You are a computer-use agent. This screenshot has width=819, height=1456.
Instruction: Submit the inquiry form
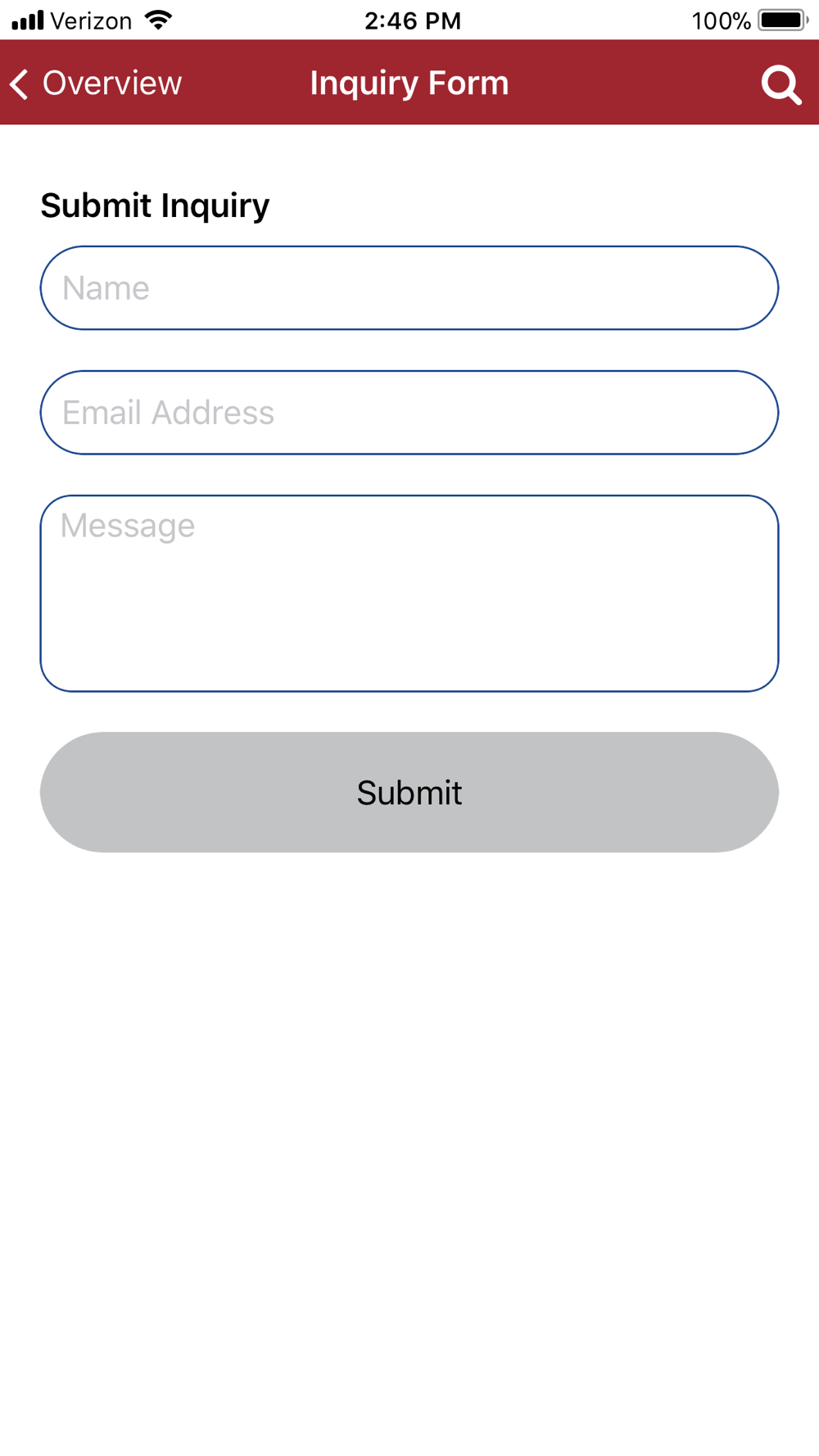pos(409,793)
